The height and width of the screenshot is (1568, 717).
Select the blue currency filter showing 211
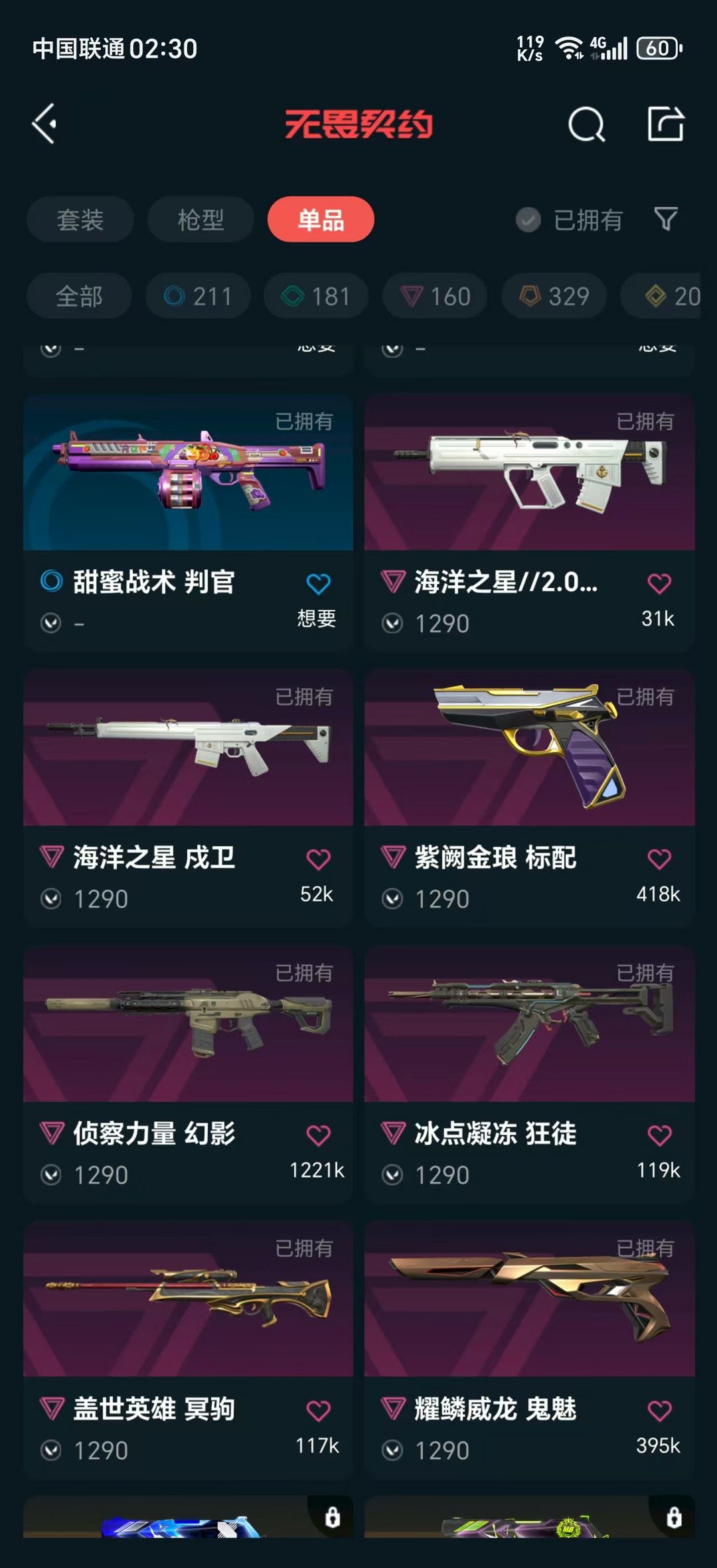(x=197, y=296)
